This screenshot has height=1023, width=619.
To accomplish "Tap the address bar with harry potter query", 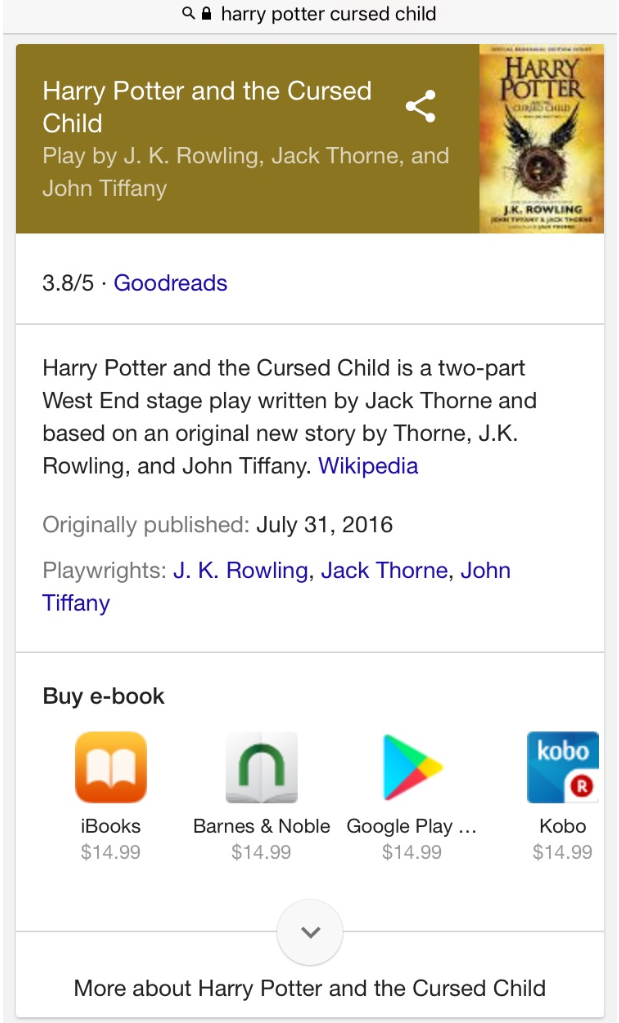I will 310,14.
